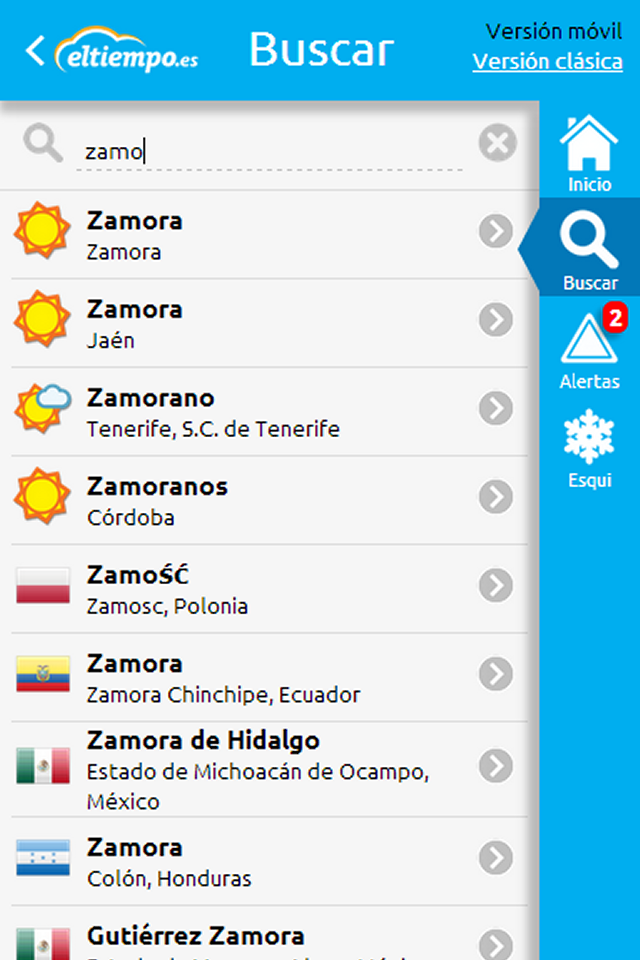Go back using the header arrow

(x=36, y=50)
